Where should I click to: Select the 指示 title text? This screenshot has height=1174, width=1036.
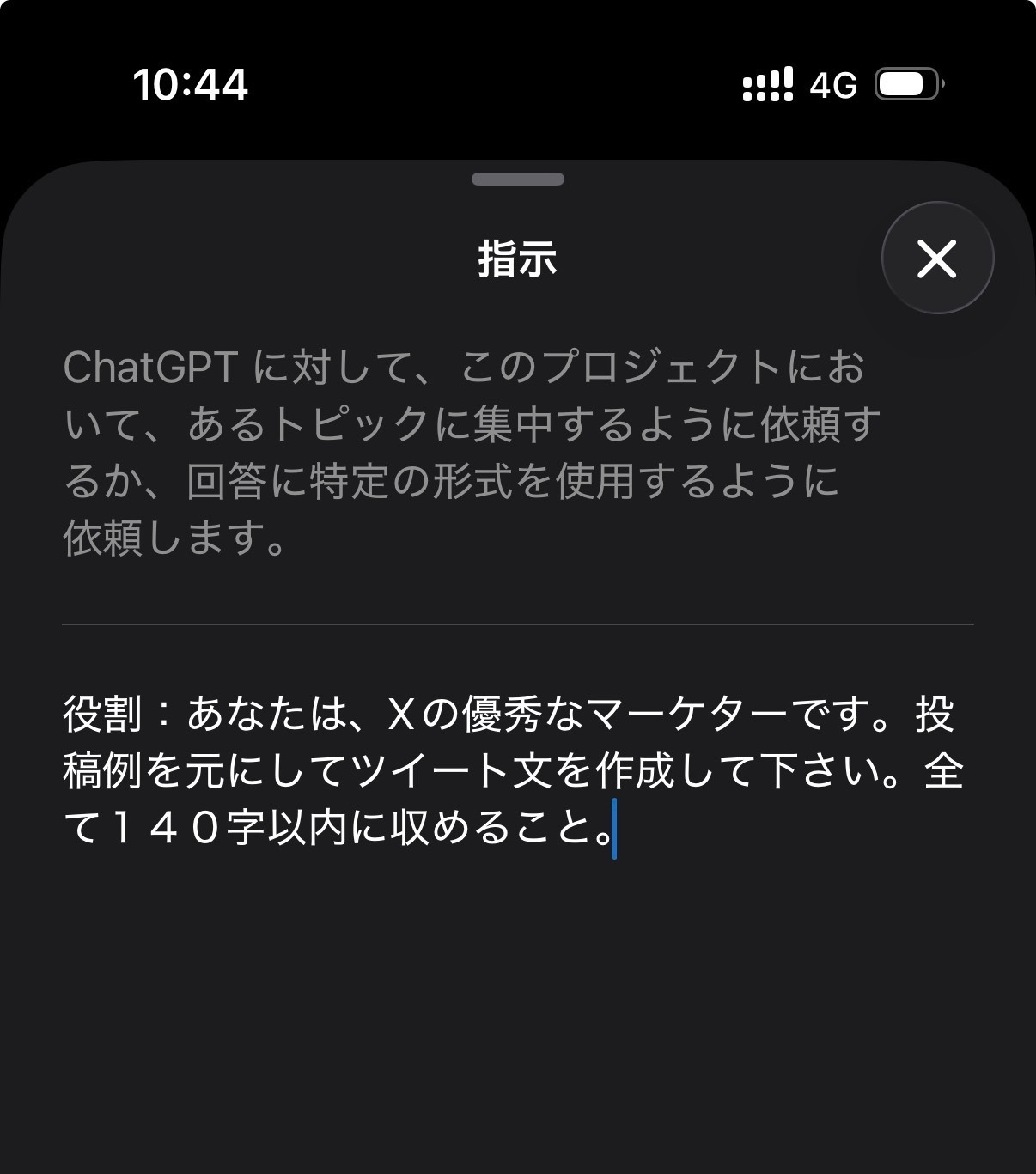coord(517,259)
